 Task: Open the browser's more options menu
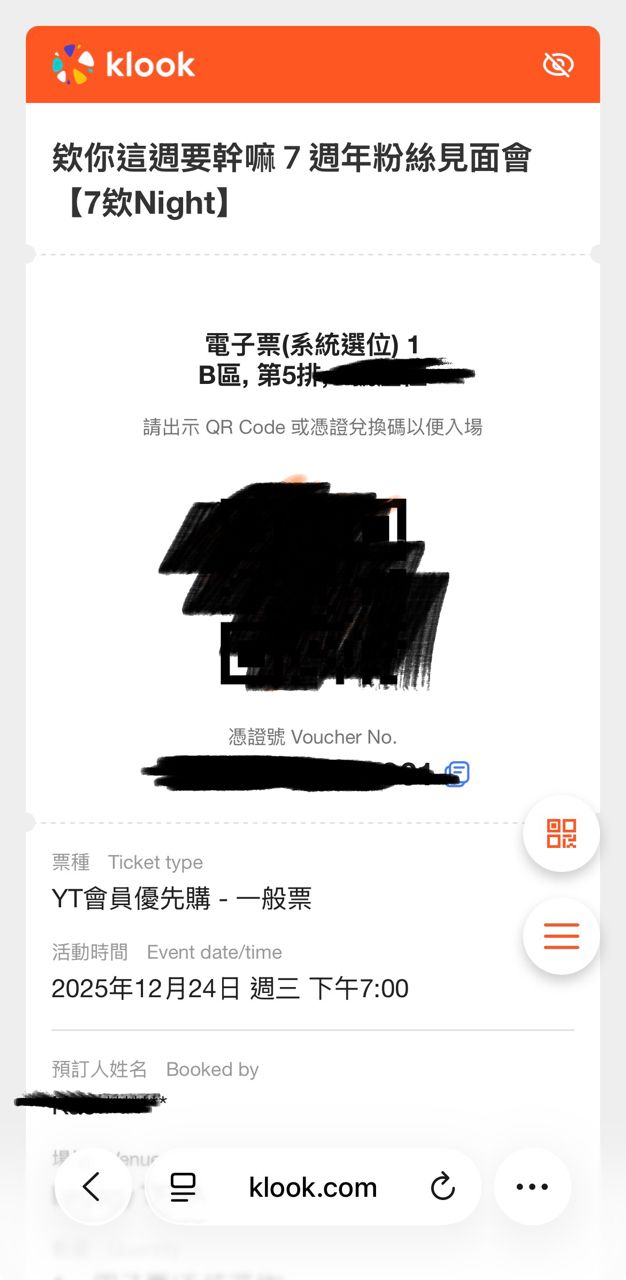pos(532,1187)
